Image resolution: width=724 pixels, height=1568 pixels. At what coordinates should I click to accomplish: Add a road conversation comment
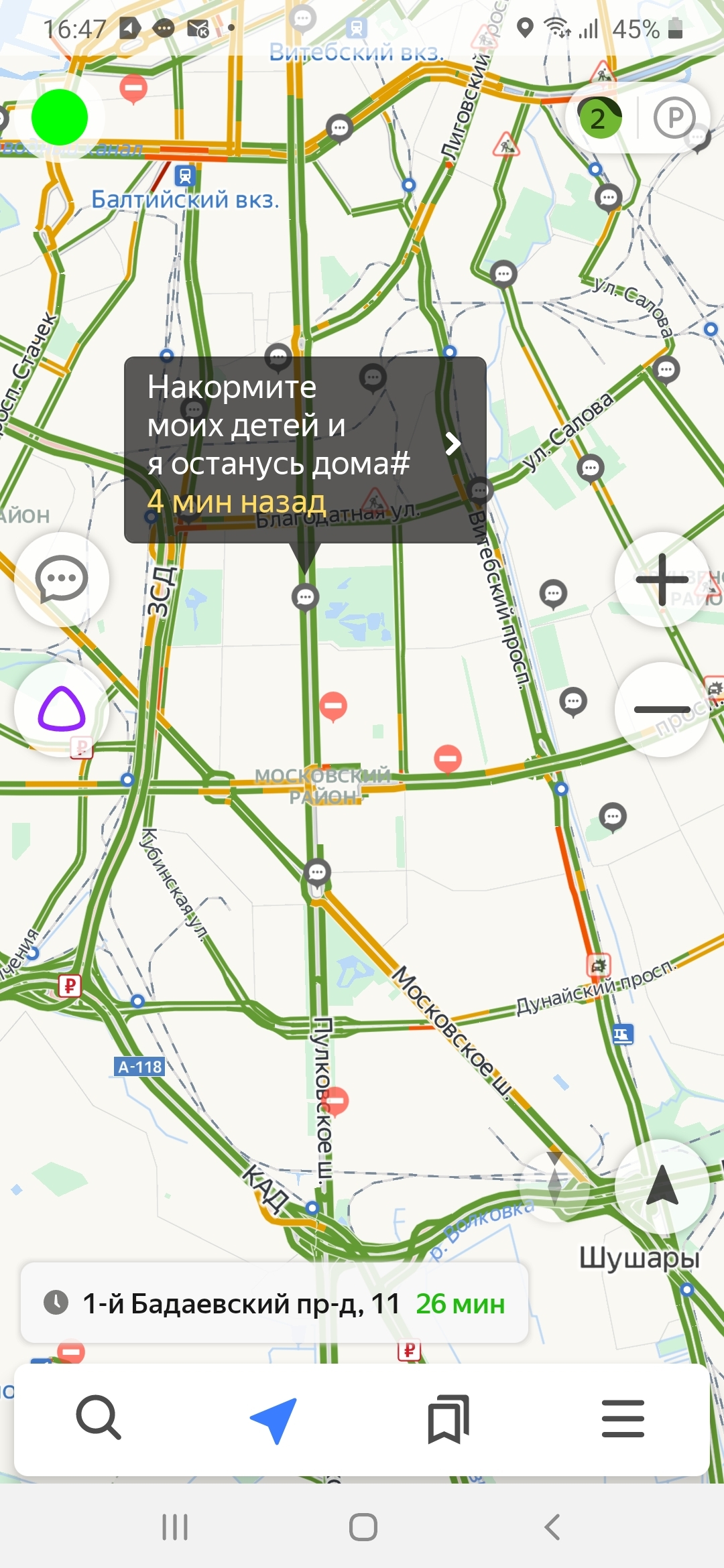(x=61, y=580)
